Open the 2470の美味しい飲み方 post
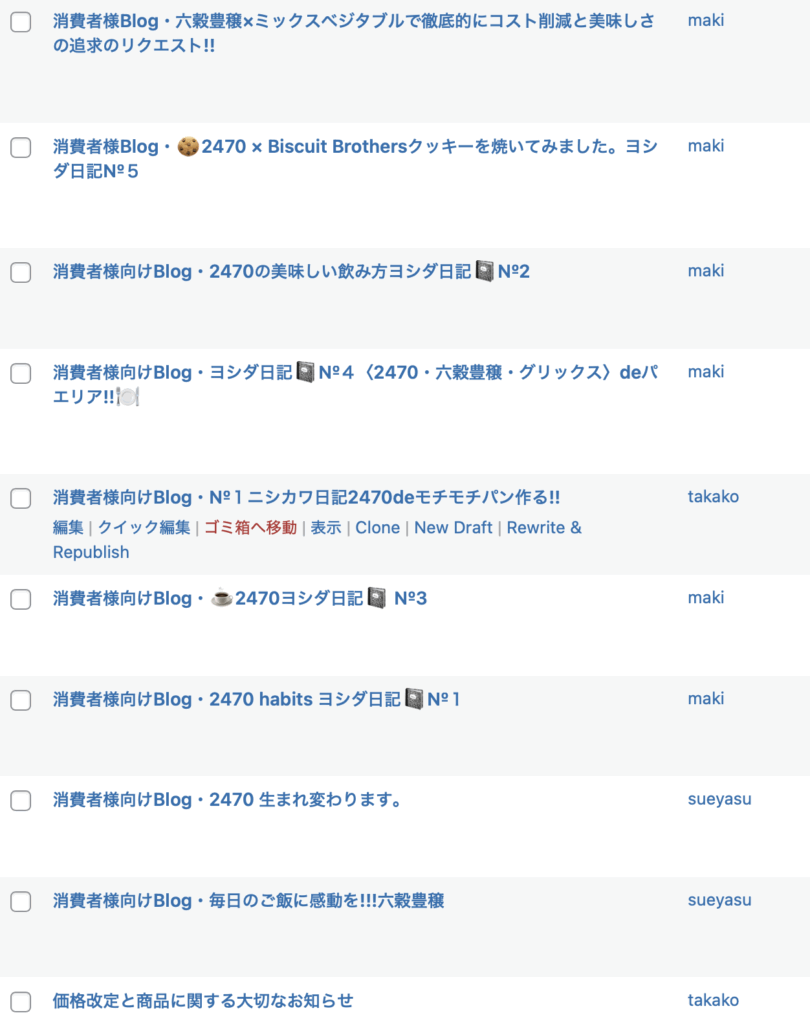This screenshot has width=810, height=1024. coord(291,272)
